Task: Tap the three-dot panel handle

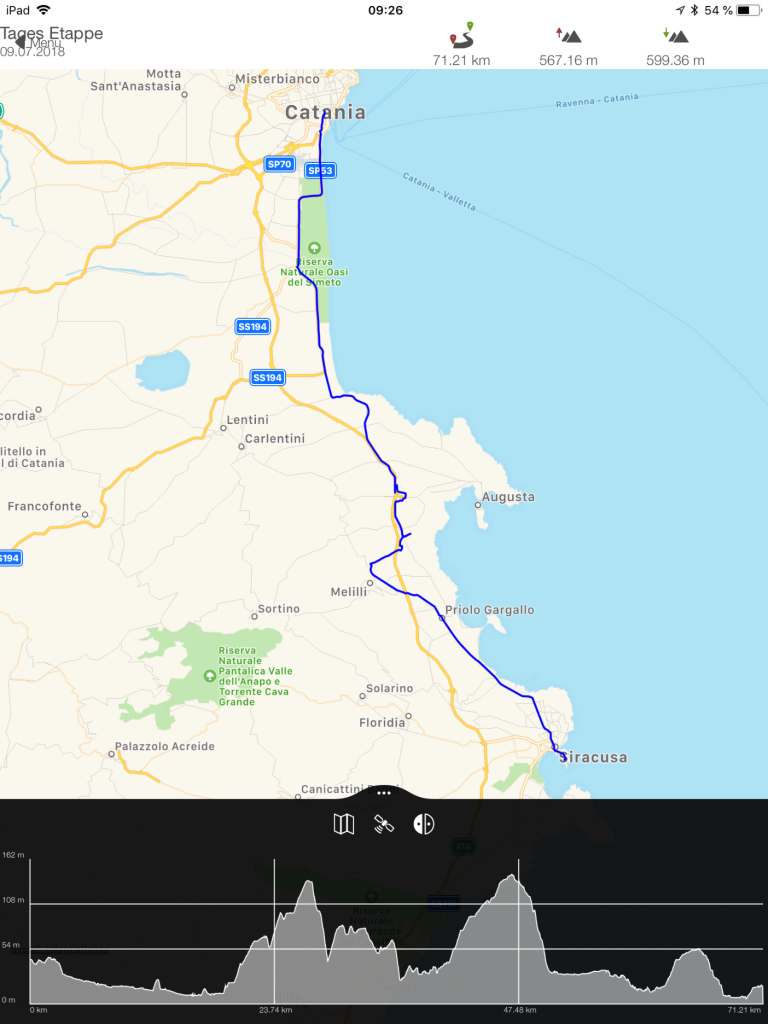Action: click(384, 792)
